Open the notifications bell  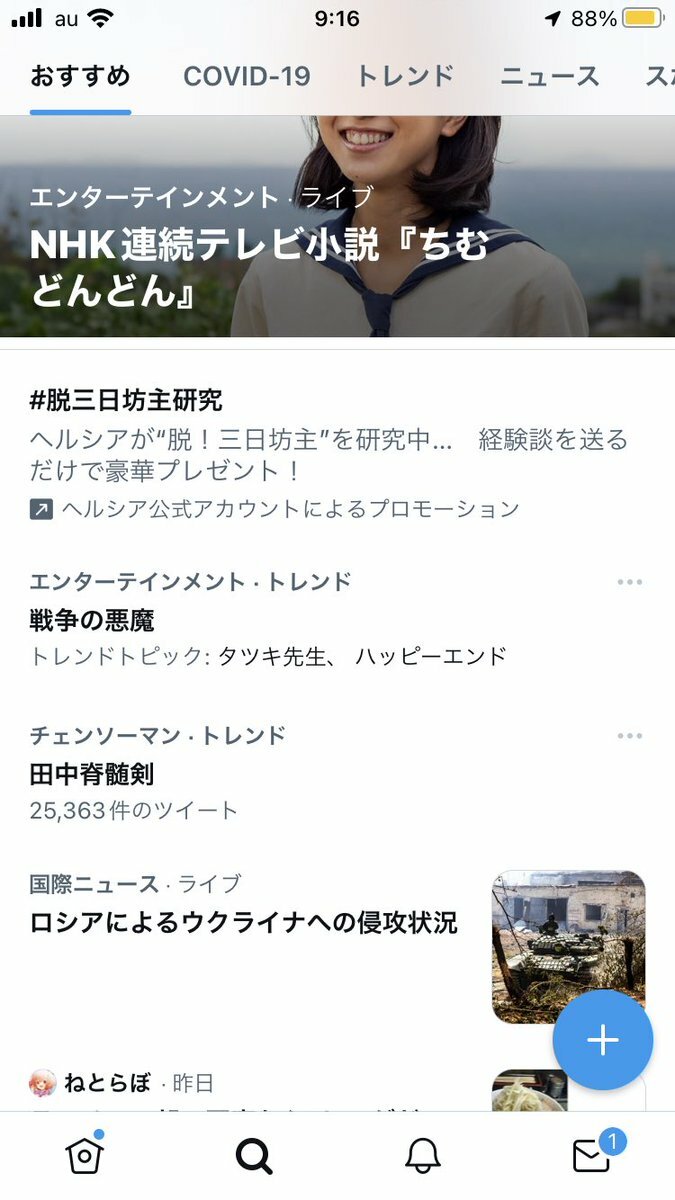coord(423,1156)
